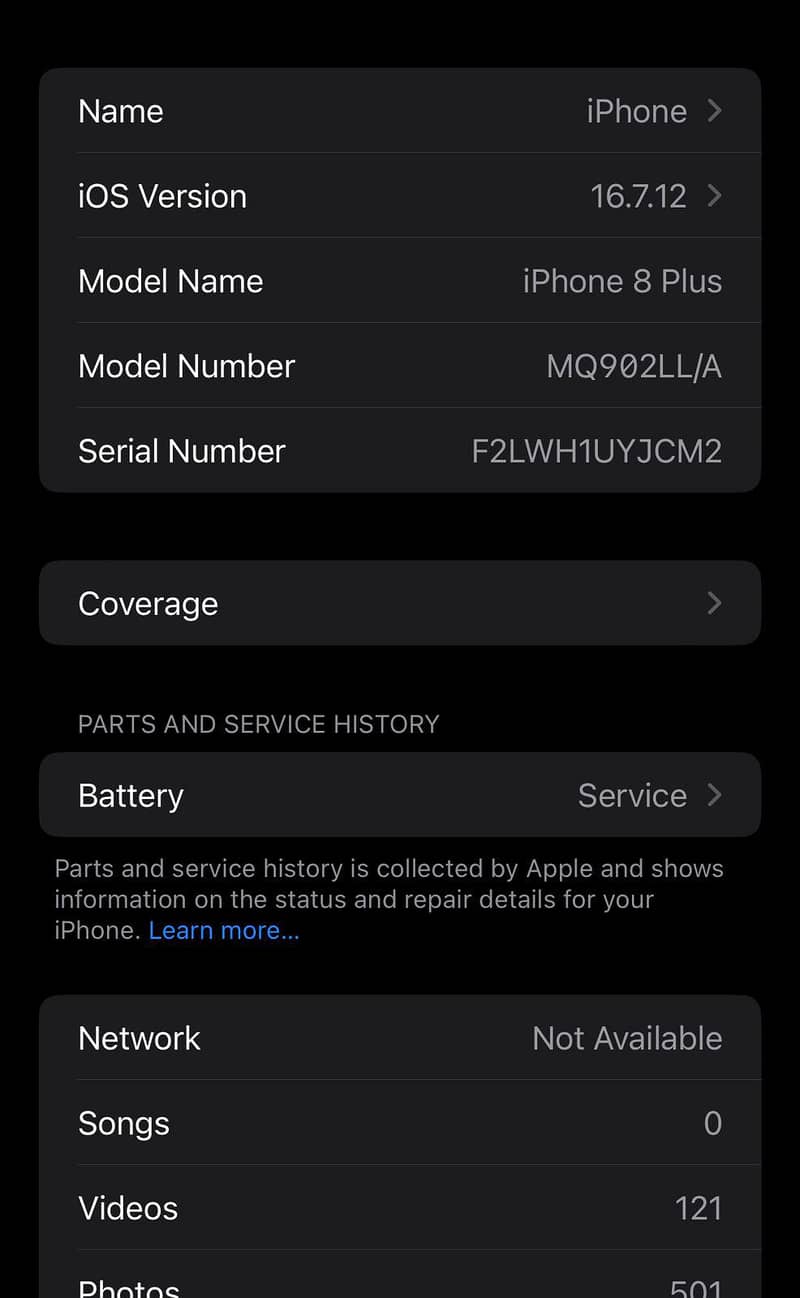Tap the Network Not Available row
Image resolution: width=800 pixels, height=1298 pixels.
tap(400, 1038)
